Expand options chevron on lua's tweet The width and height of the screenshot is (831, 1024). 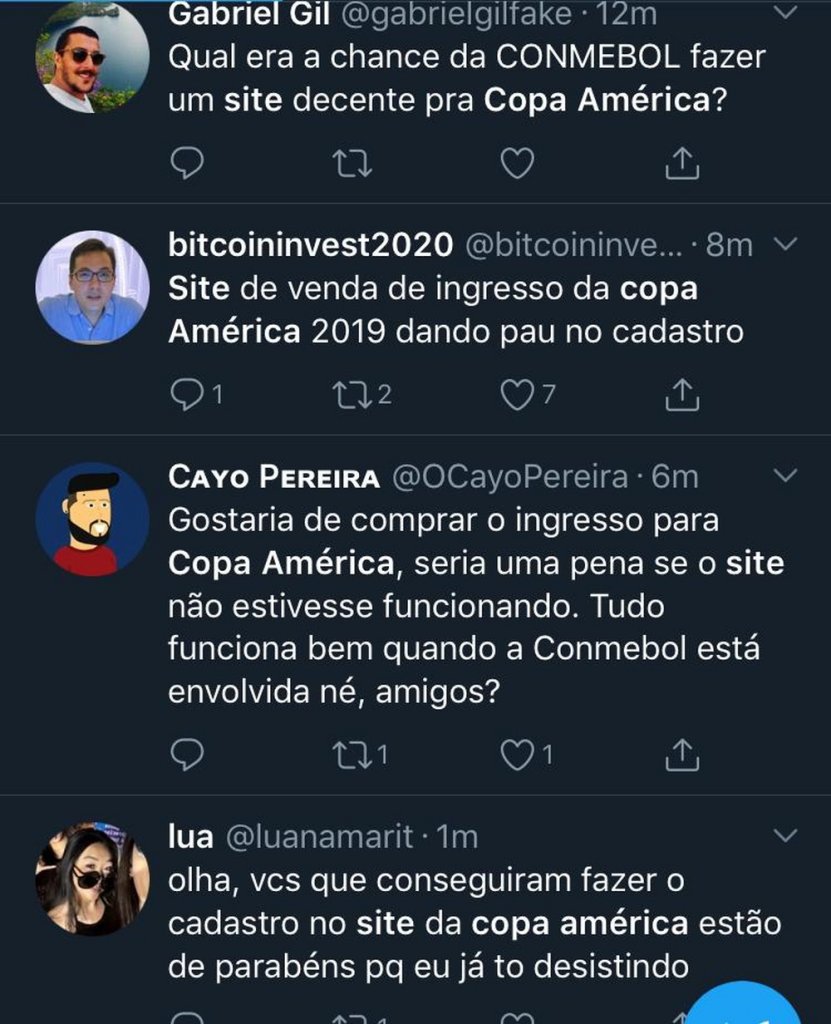point(786,836)
